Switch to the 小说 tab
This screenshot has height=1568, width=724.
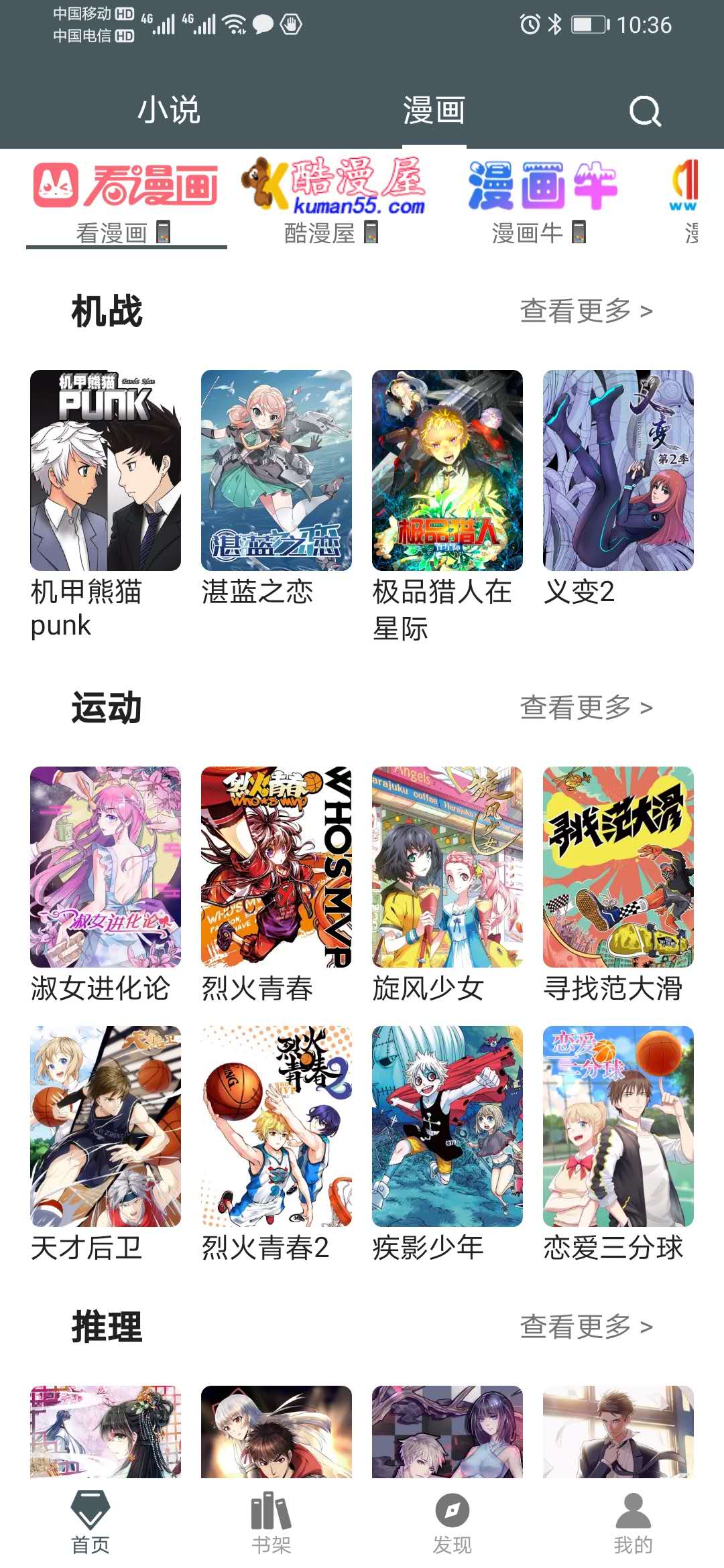pos(169,110)
